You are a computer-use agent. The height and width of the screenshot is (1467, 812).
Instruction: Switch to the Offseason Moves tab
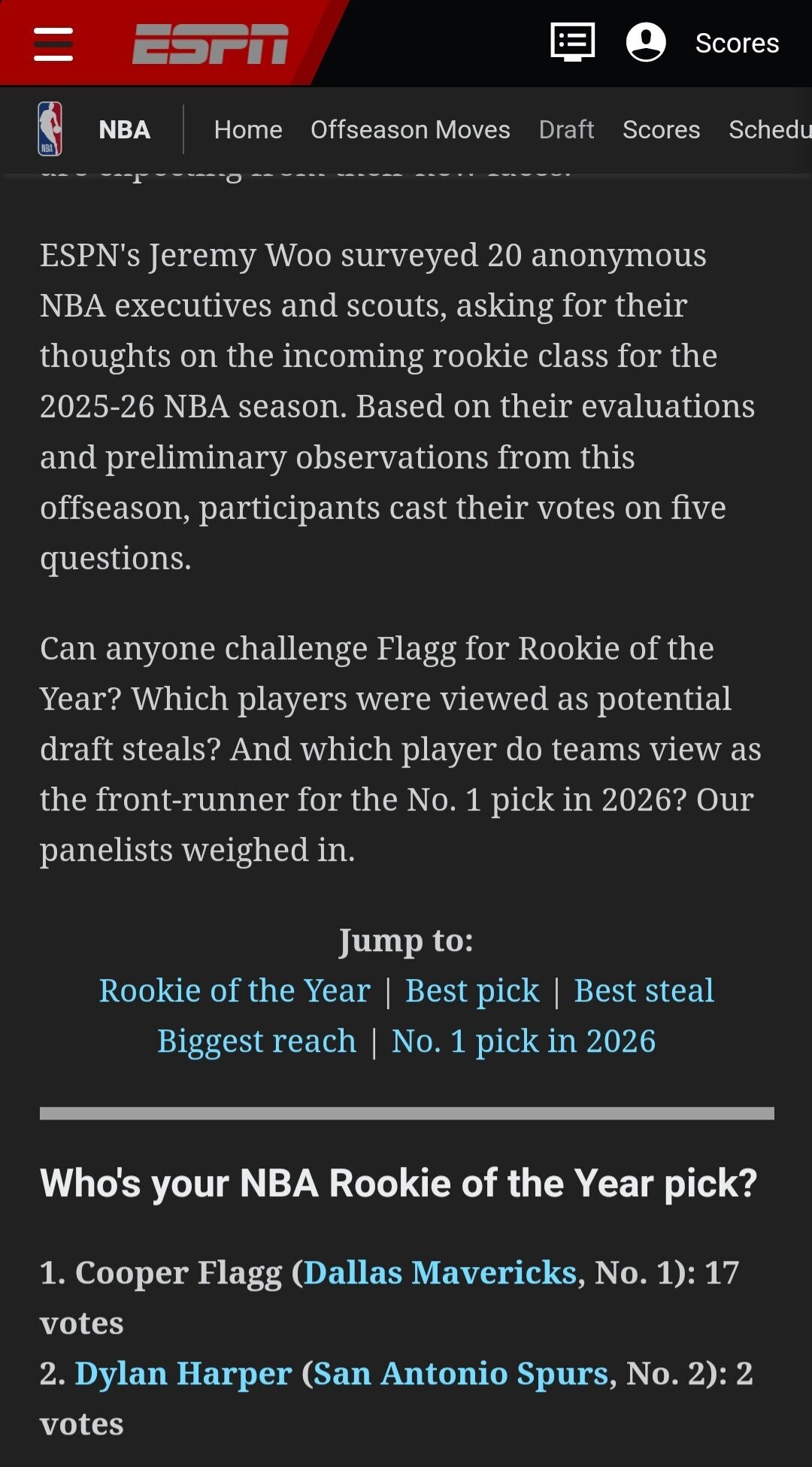tap(411, 129)
